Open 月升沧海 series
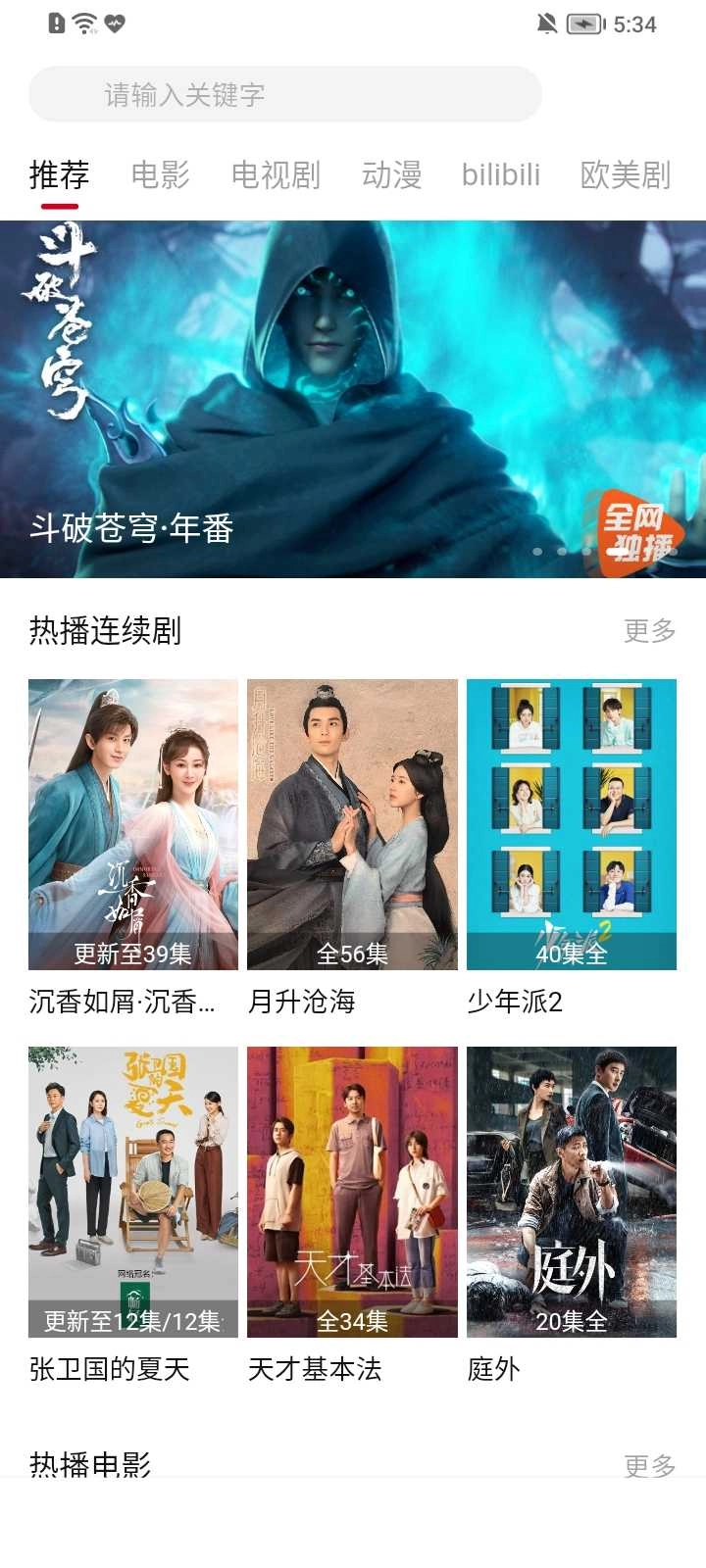The height and width of the screenshot is (1568, 706). tap(352, 824)
